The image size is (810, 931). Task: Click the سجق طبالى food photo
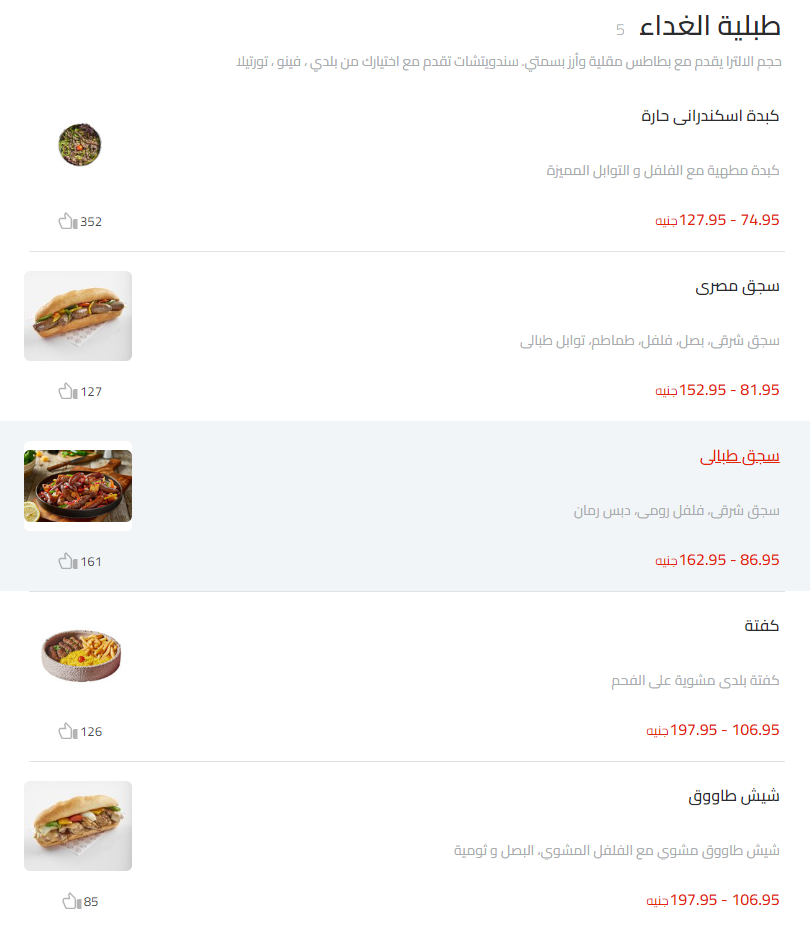coord(78,486)
